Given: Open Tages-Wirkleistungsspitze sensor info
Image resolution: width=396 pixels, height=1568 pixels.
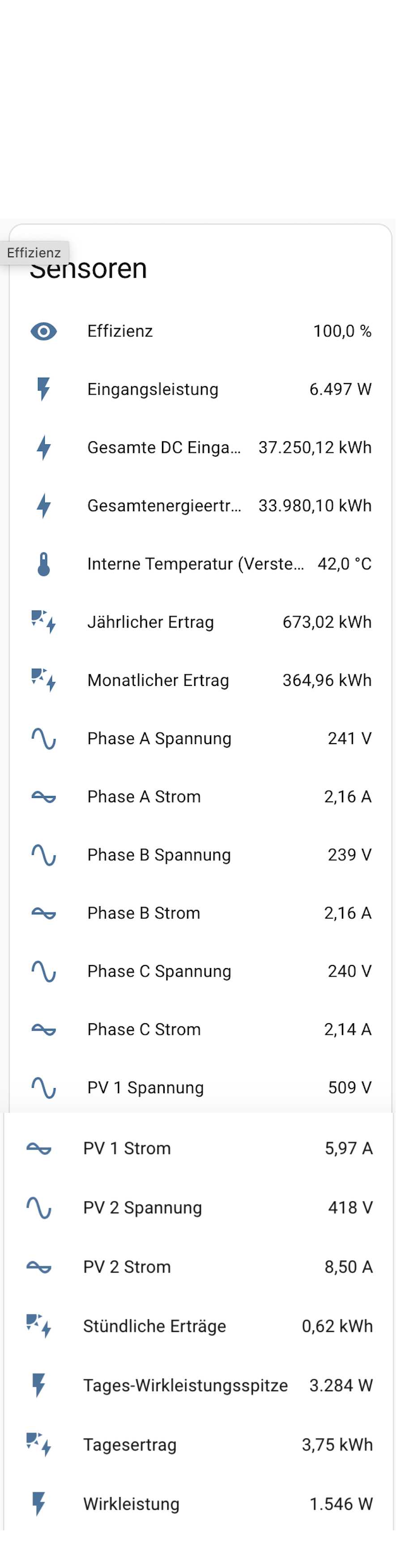Looking at the screenshot, I should coord(185,1385).
